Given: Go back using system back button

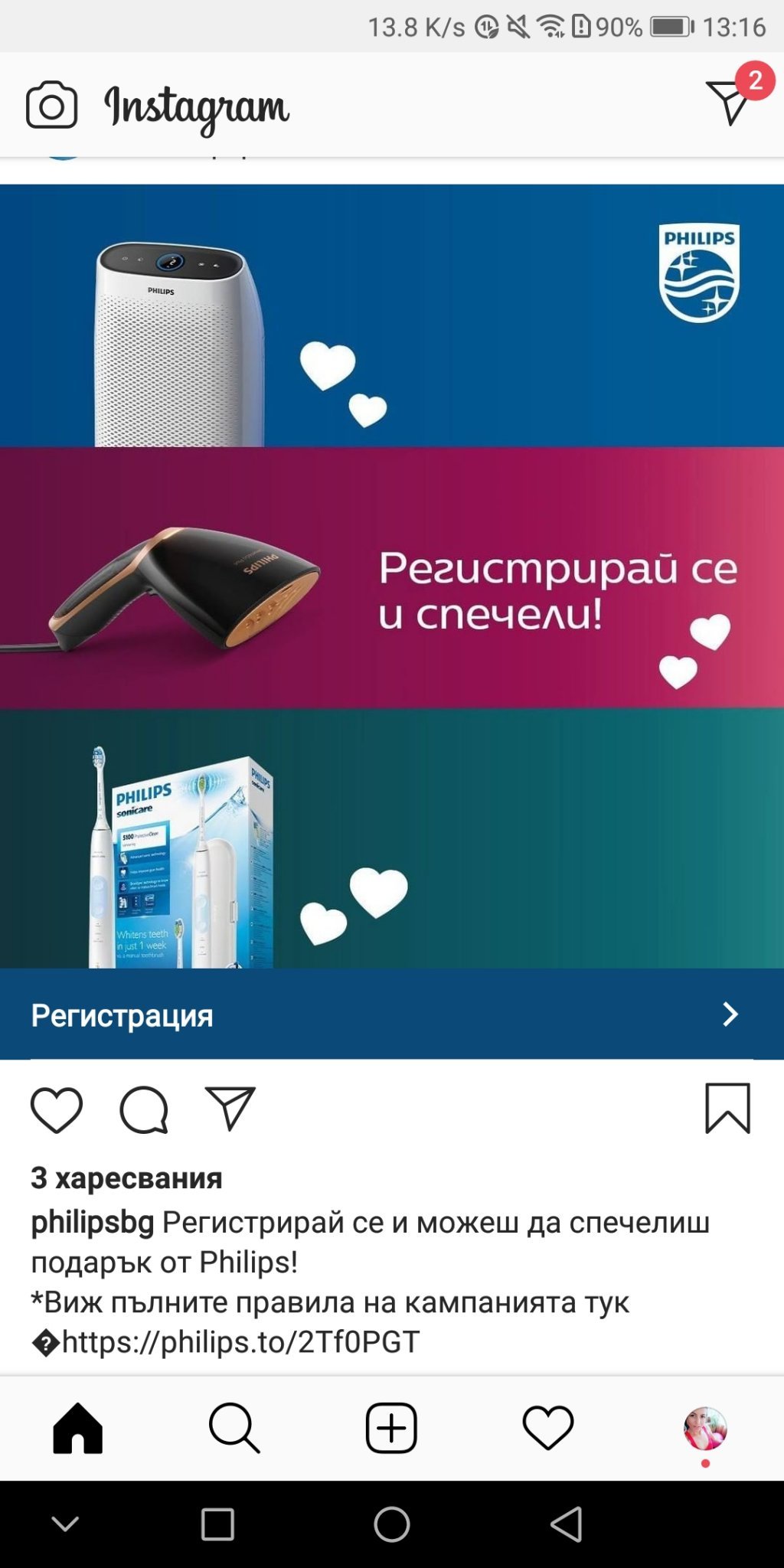Looking at the screenshot, I should point(567,1524).
